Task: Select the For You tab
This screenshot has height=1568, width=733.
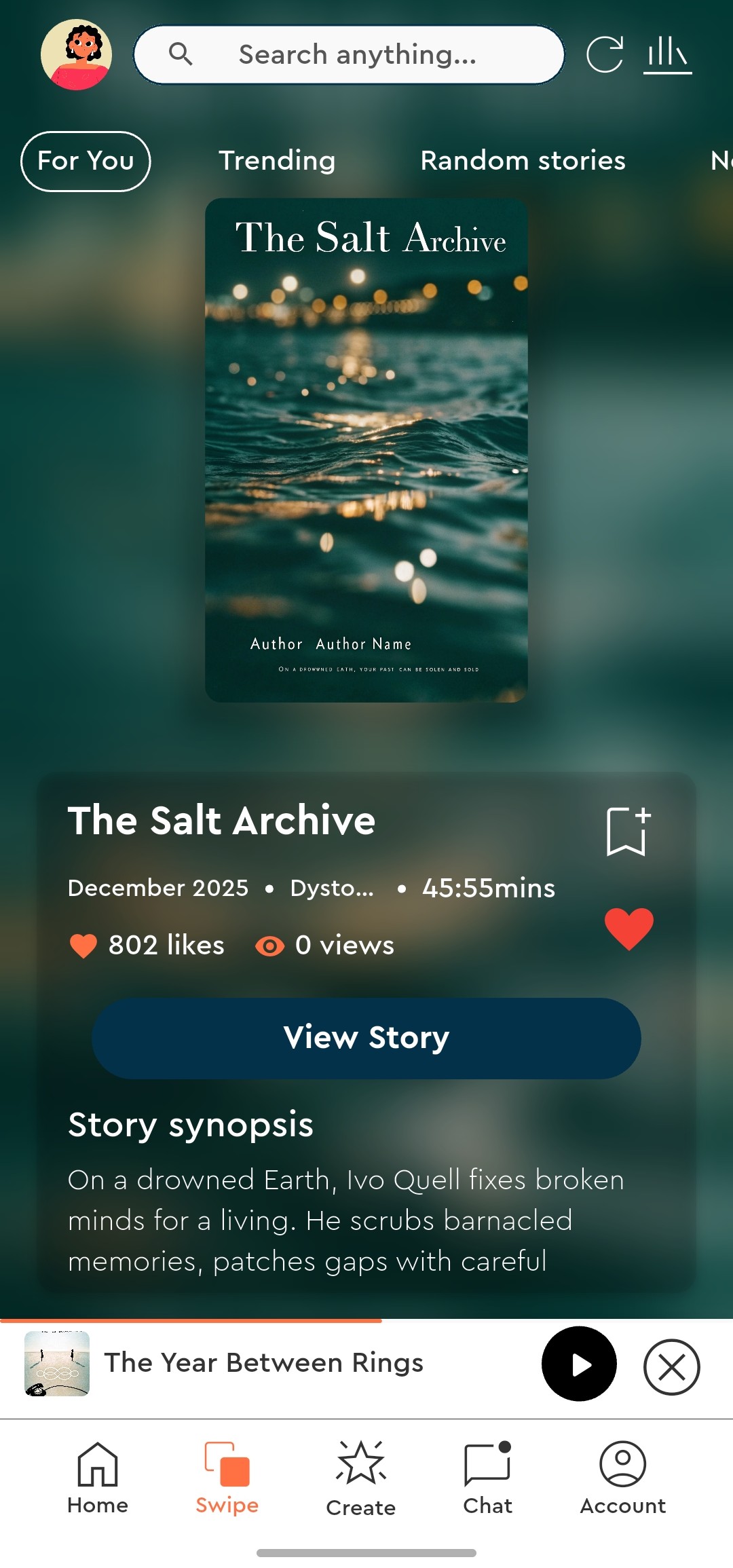Action: pyautogui.click(x=86, y=161)
